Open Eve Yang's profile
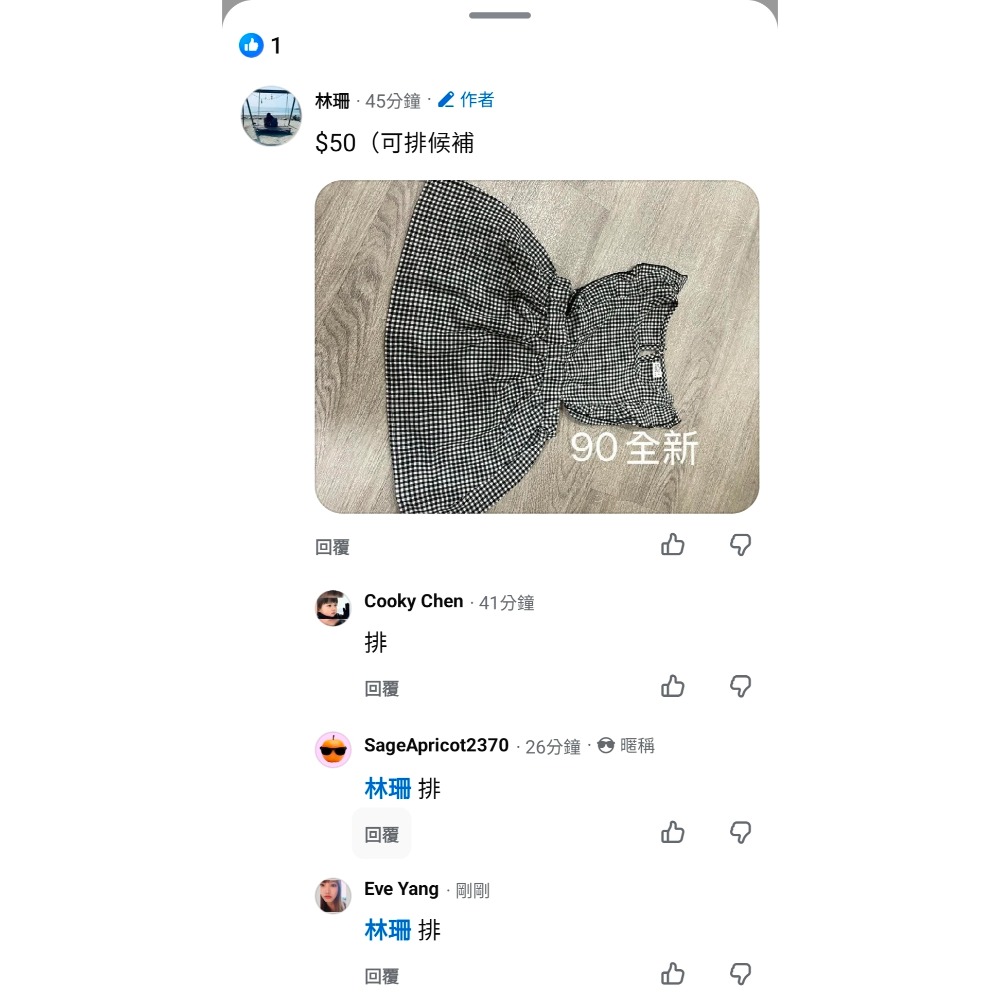 (401, 889)
